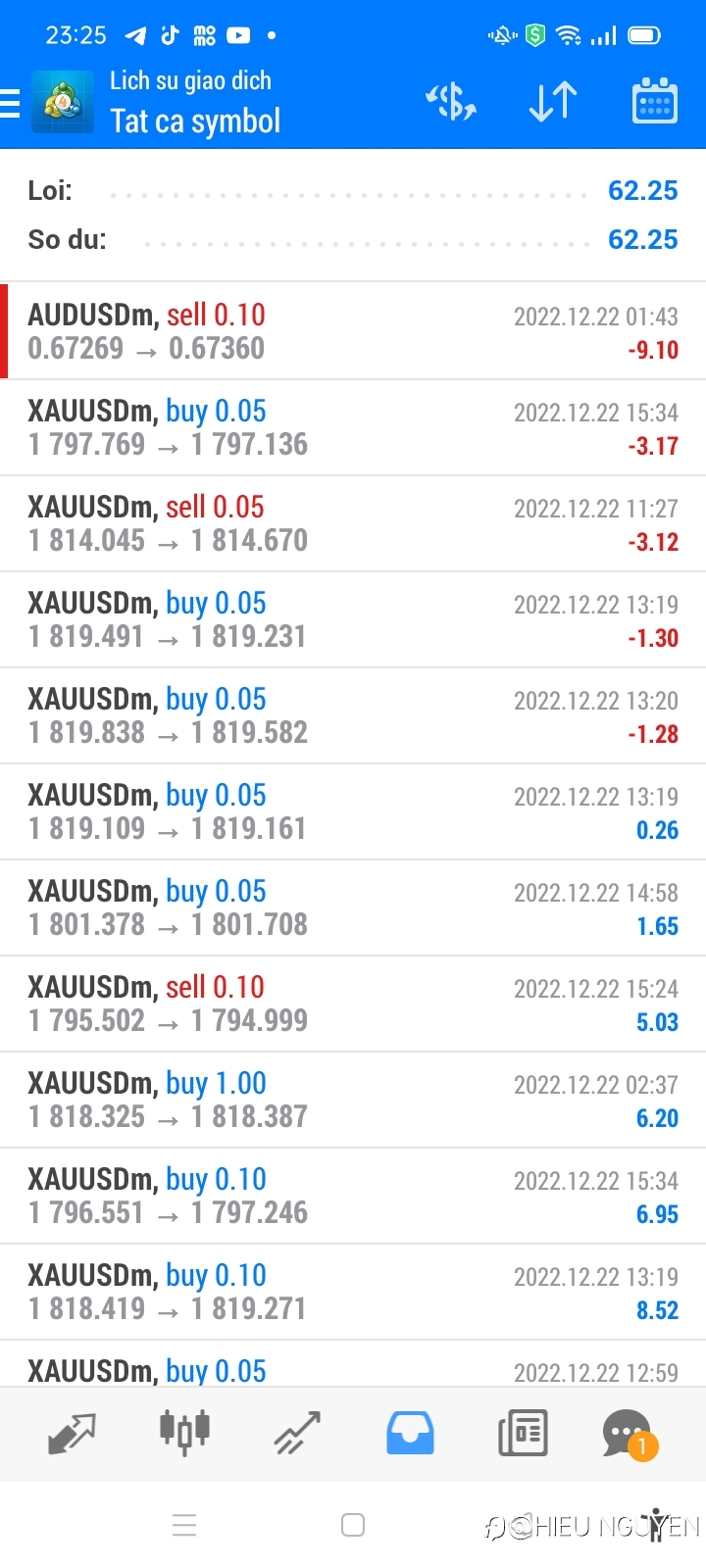
Task: Switch to the Quotes tab
Action: tap(72, 1434)
